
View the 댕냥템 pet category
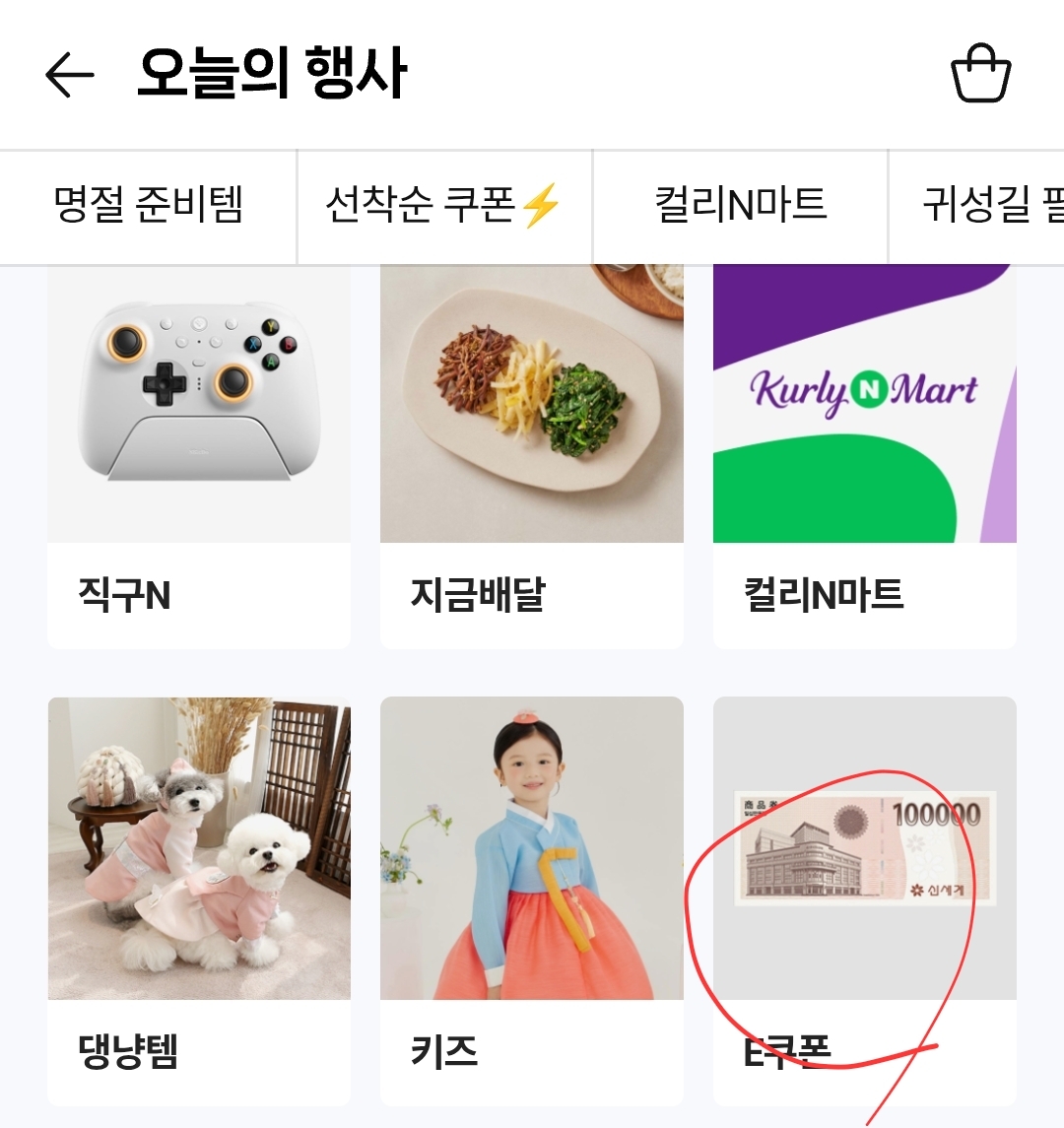coord(199,896)
